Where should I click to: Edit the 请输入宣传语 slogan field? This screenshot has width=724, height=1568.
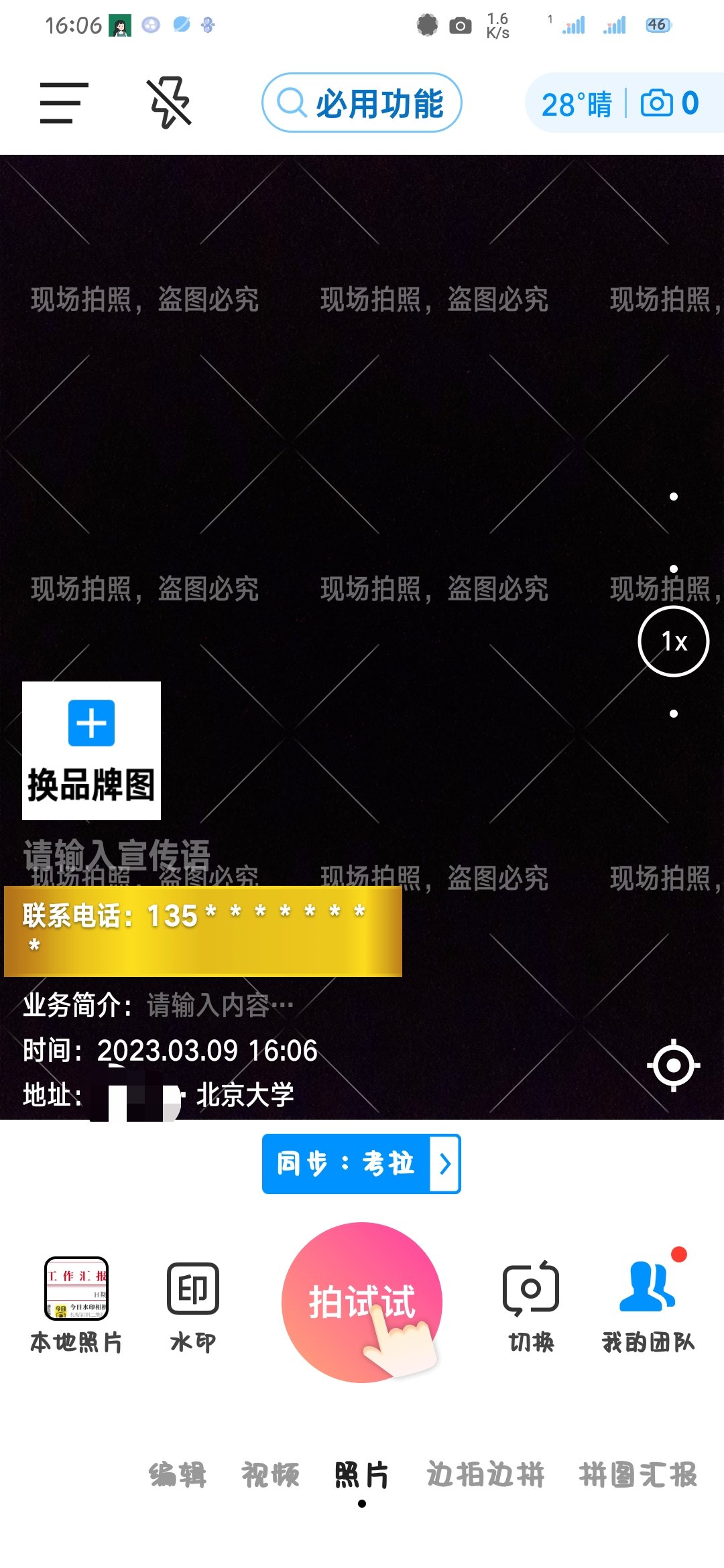click(x=117, y=854)
